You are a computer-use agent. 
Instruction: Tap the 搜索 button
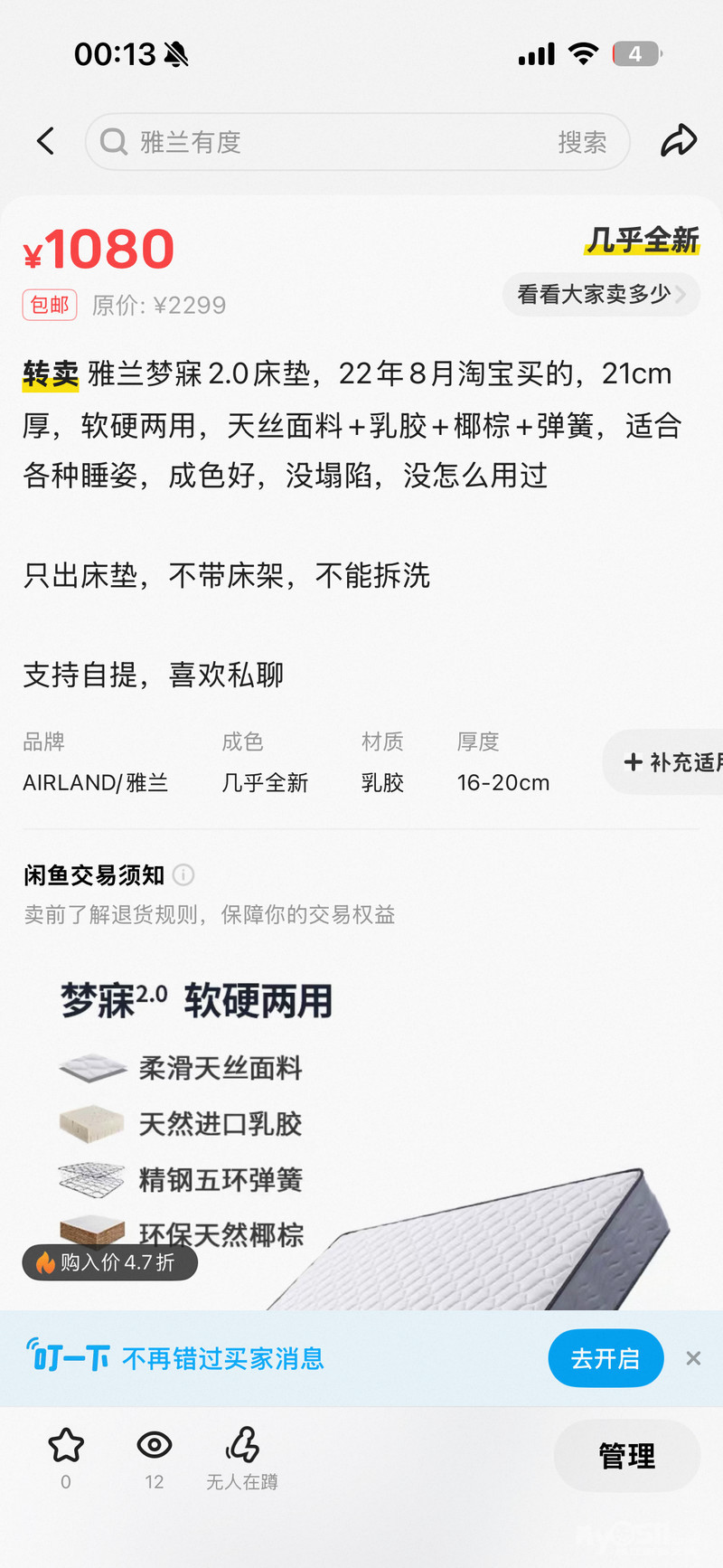[x=582, y=142]
